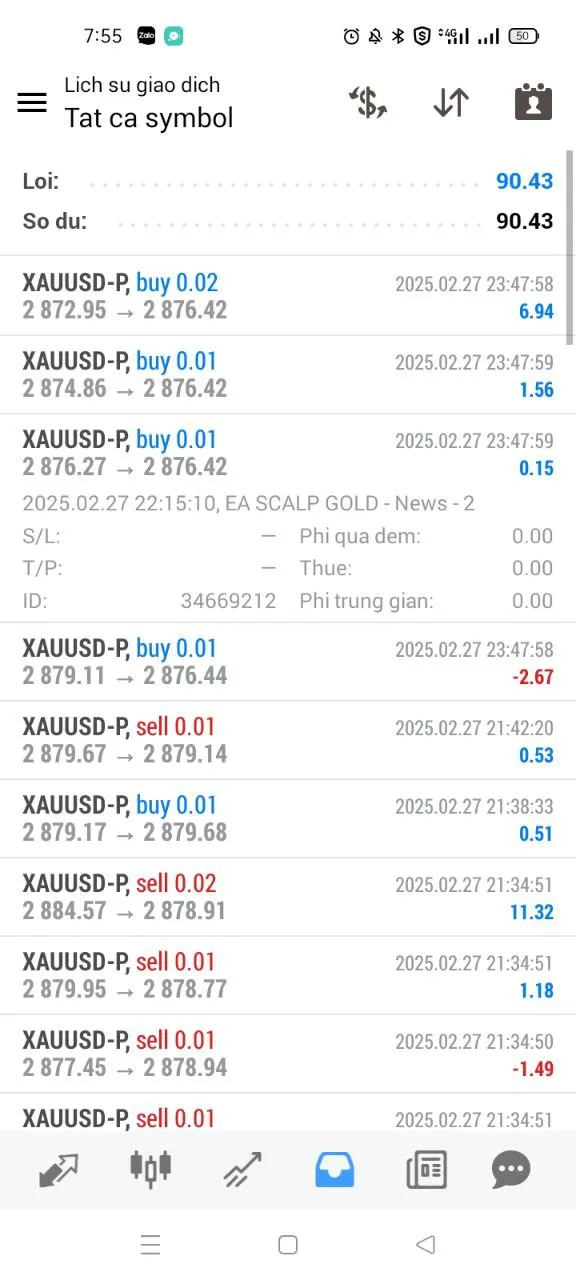Viewport: 576px width, 1280px height.
Task: Change sort order with the arrows icon
Action: tap(451, 103)
